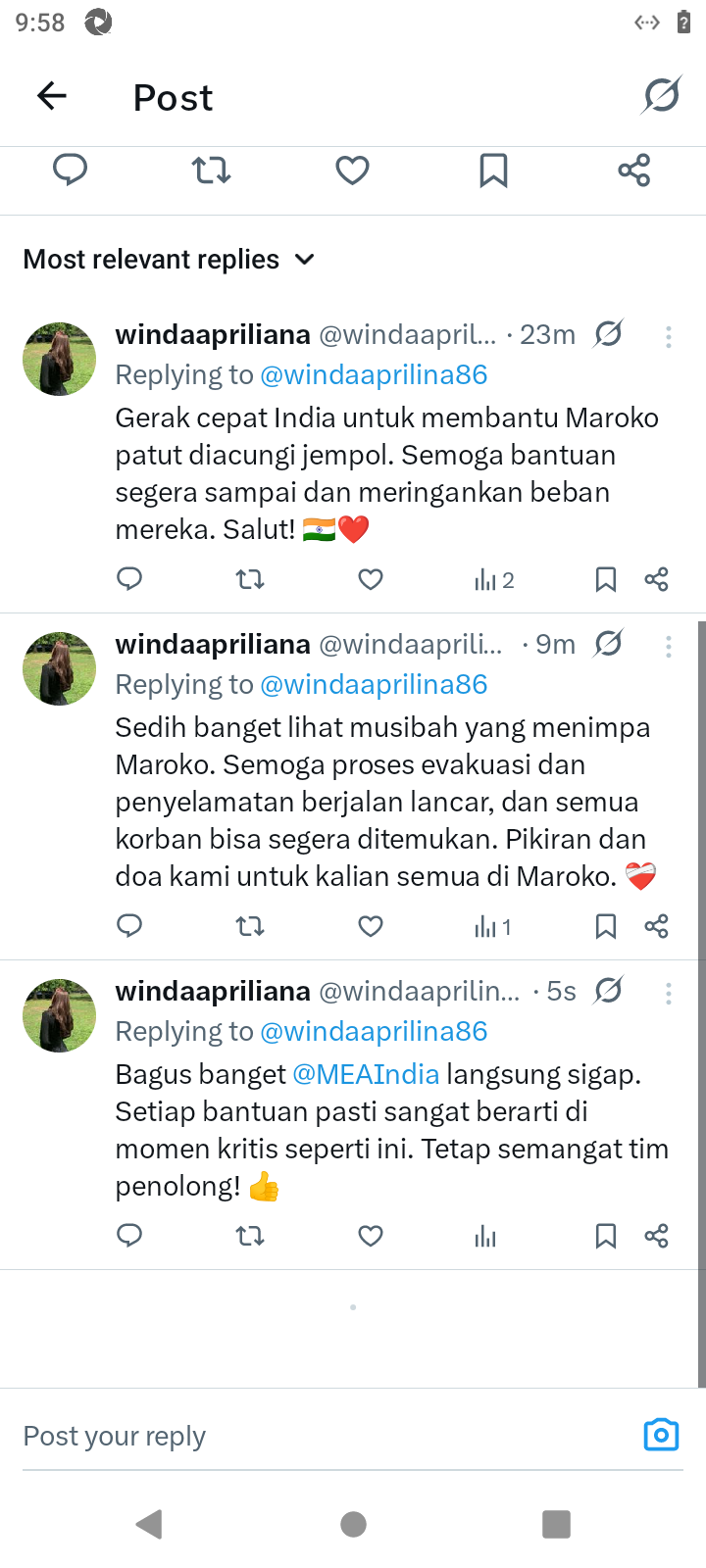Return to the system home screen
This screenshot has height=1568, width=706.
pos(353,1524)
